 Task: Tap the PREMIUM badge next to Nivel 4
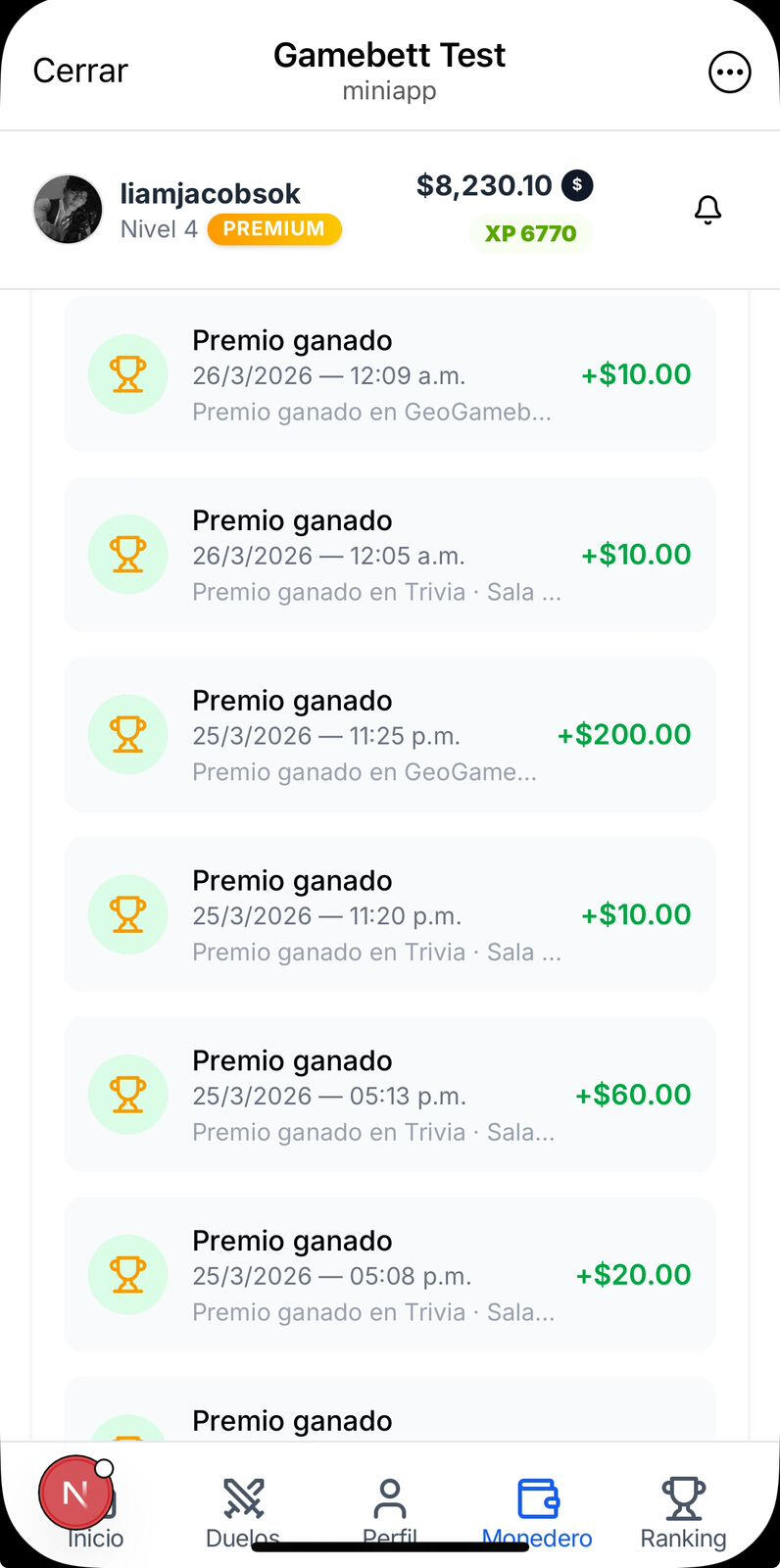(273, 229)
